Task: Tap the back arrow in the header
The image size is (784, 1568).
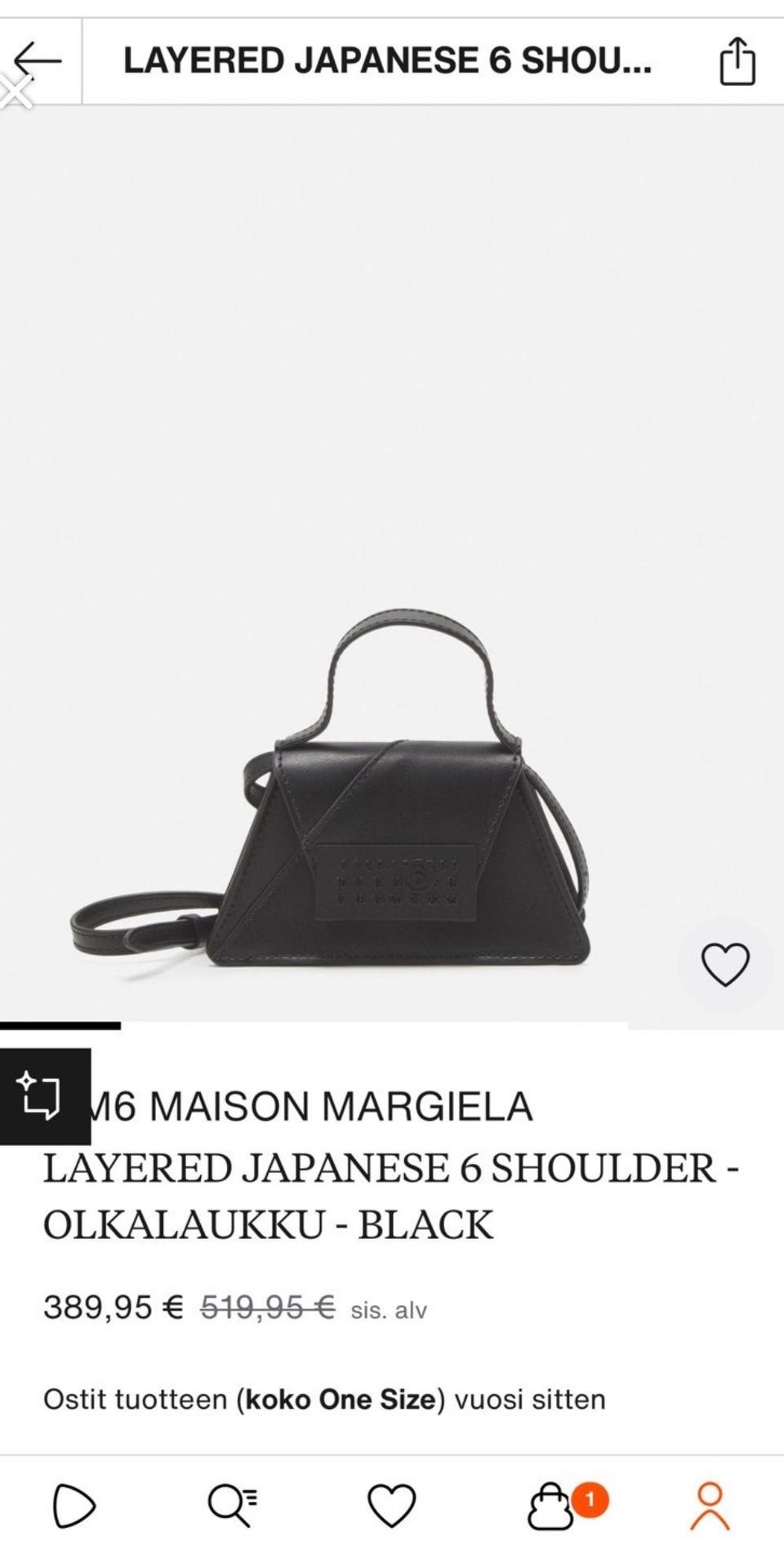Action: [x=37, y=59]
